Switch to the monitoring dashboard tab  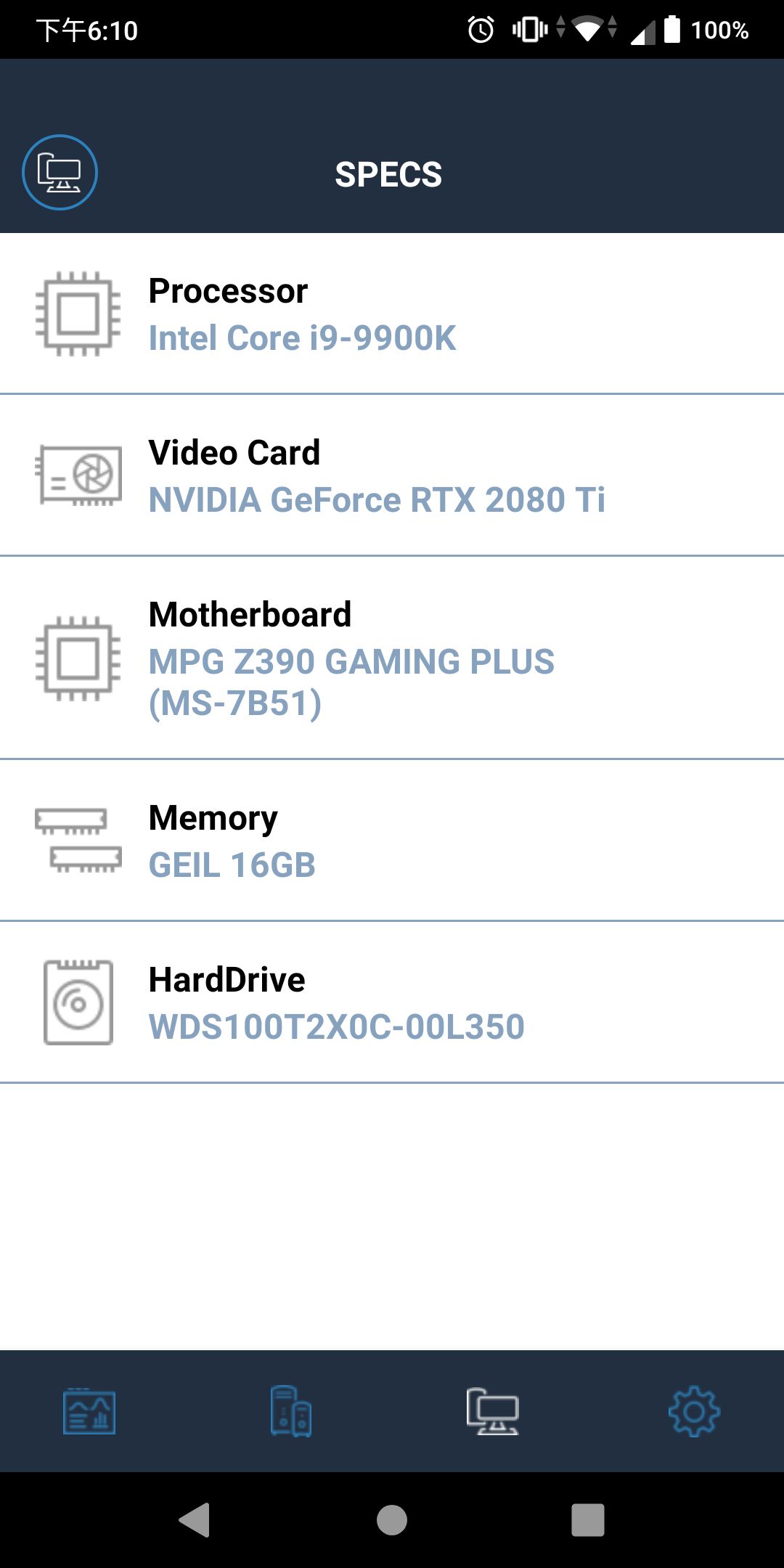[89, 1411]
